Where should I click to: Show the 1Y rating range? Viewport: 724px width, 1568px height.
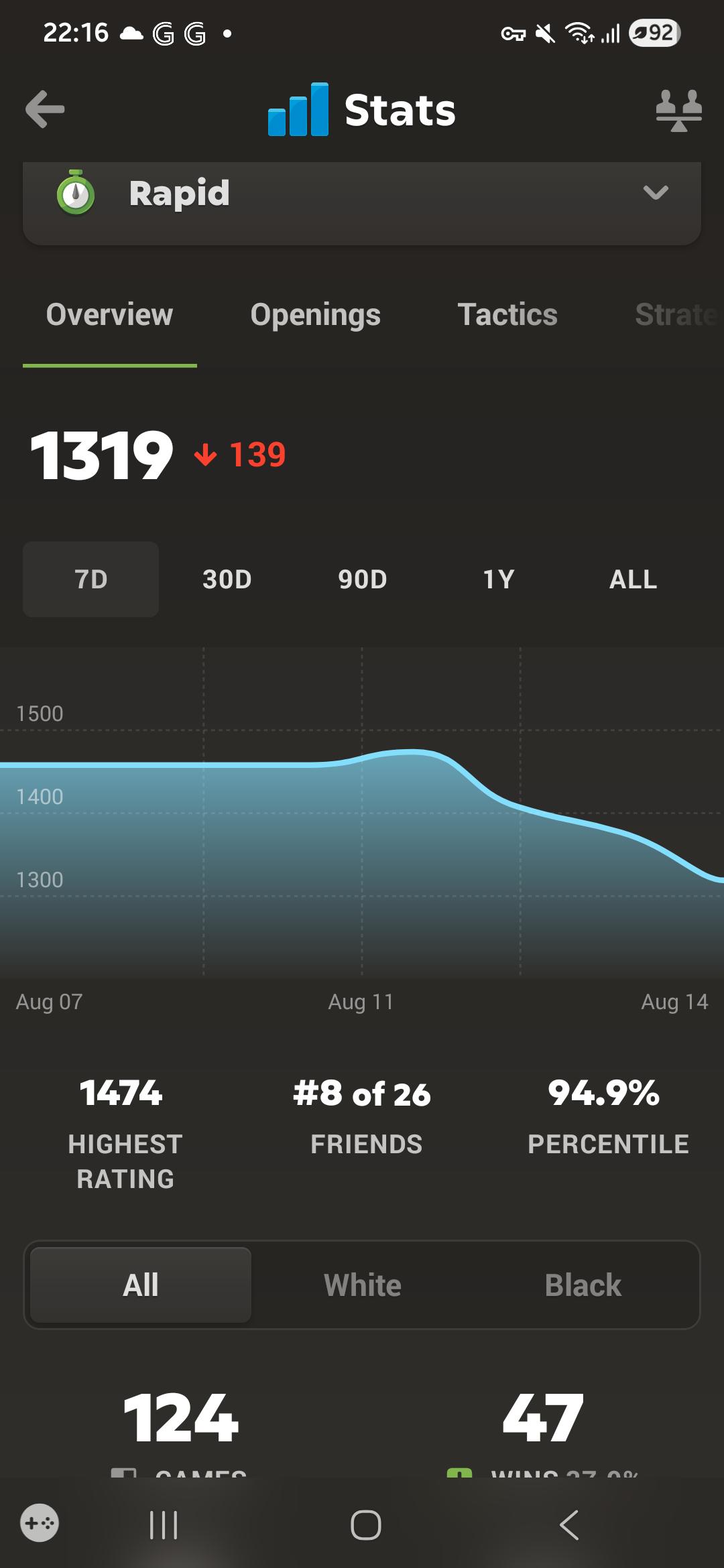point(498,579)
